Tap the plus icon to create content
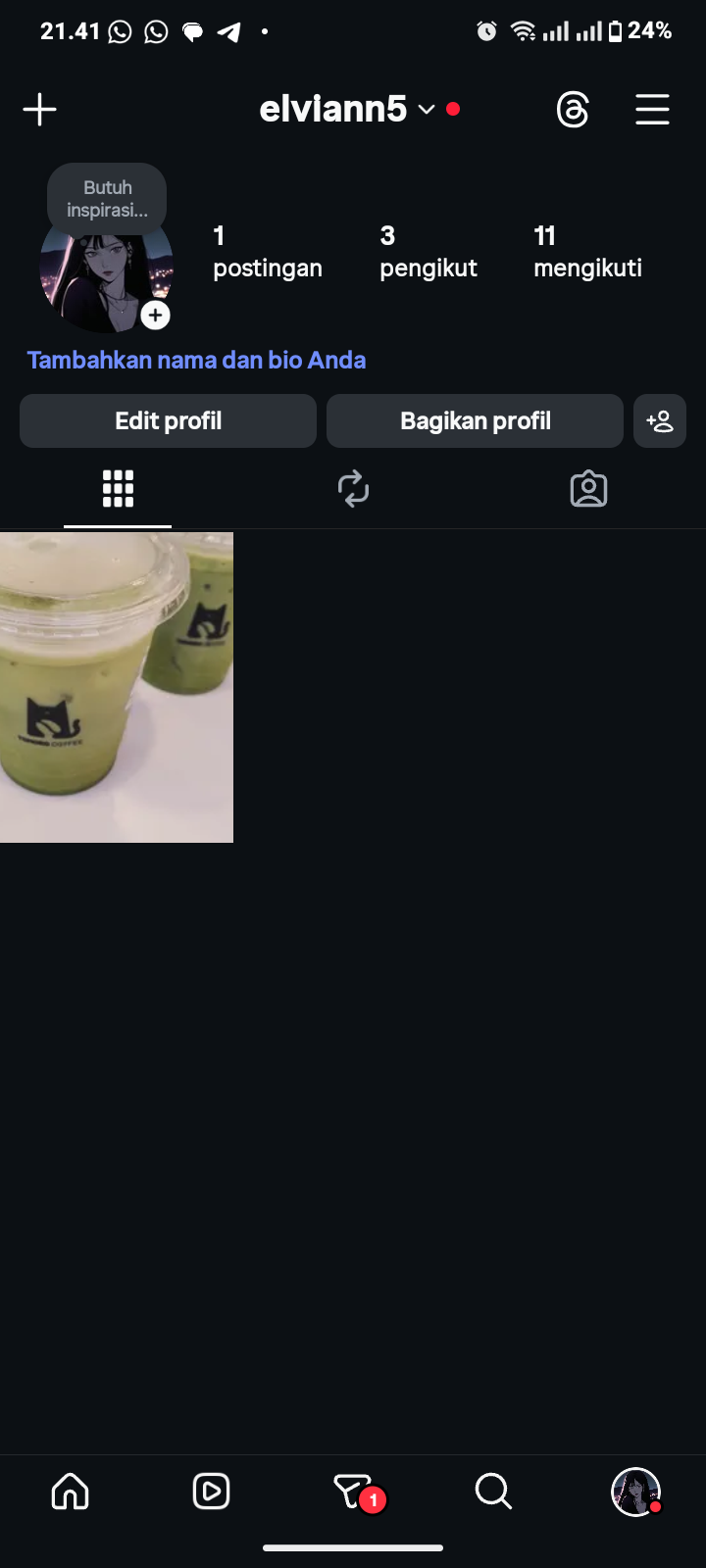706x1568 pixels. pos(39,109)
